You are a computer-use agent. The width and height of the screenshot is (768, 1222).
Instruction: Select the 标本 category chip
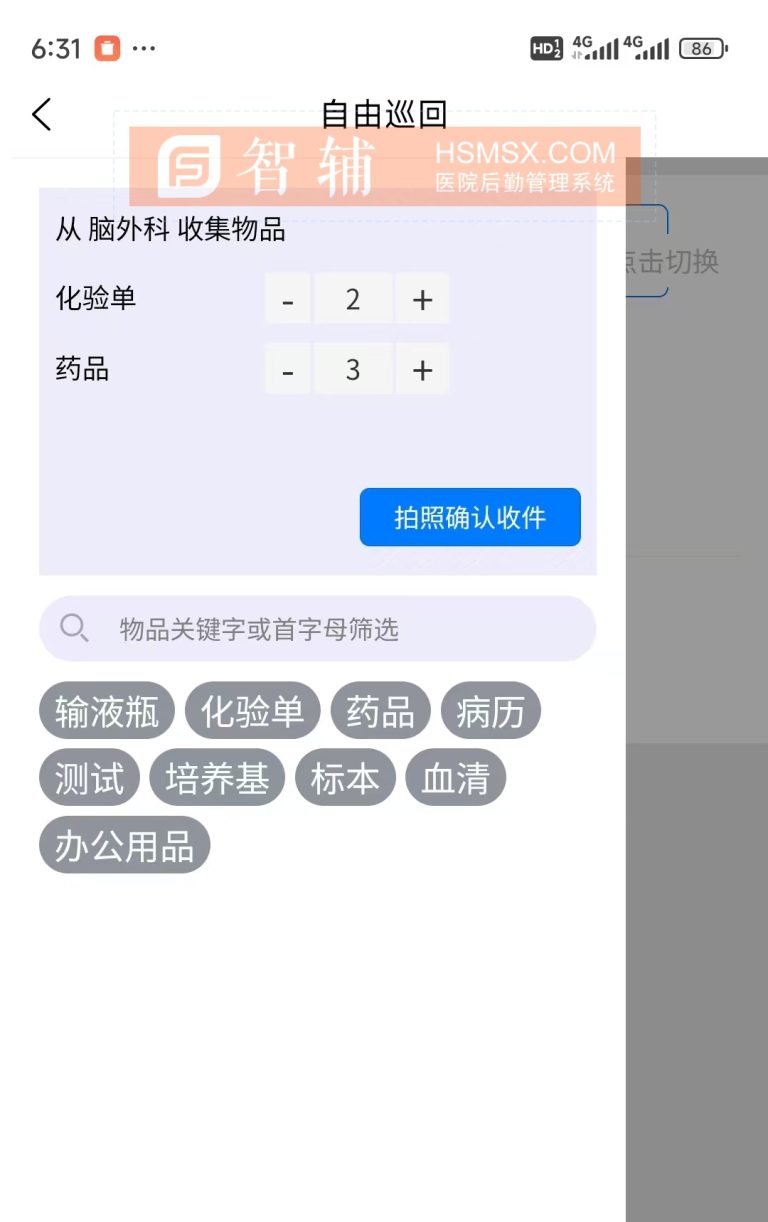(346, 777)
